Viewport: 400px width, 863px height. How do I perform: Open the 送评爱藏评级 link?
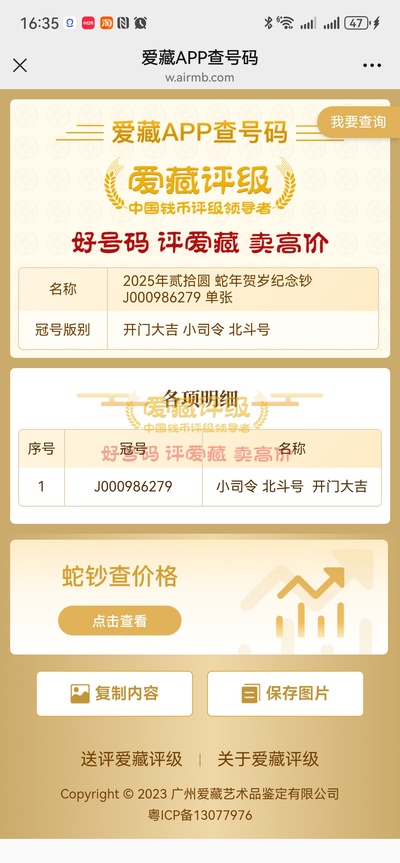pos(131,759)
